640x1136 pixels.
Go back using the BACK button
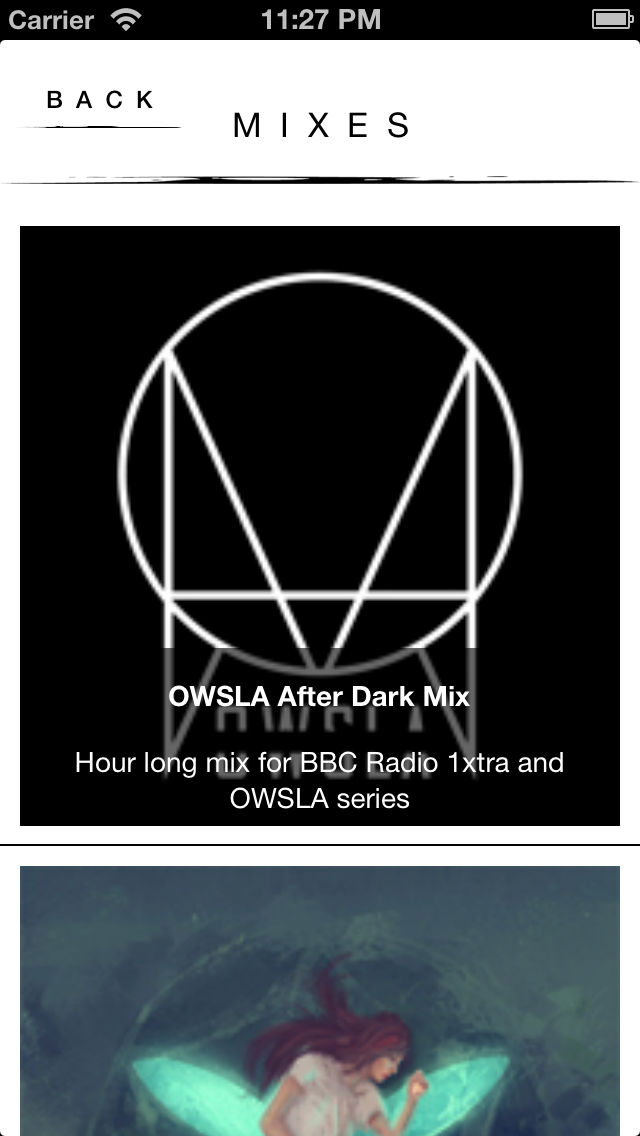pos(100,101)
